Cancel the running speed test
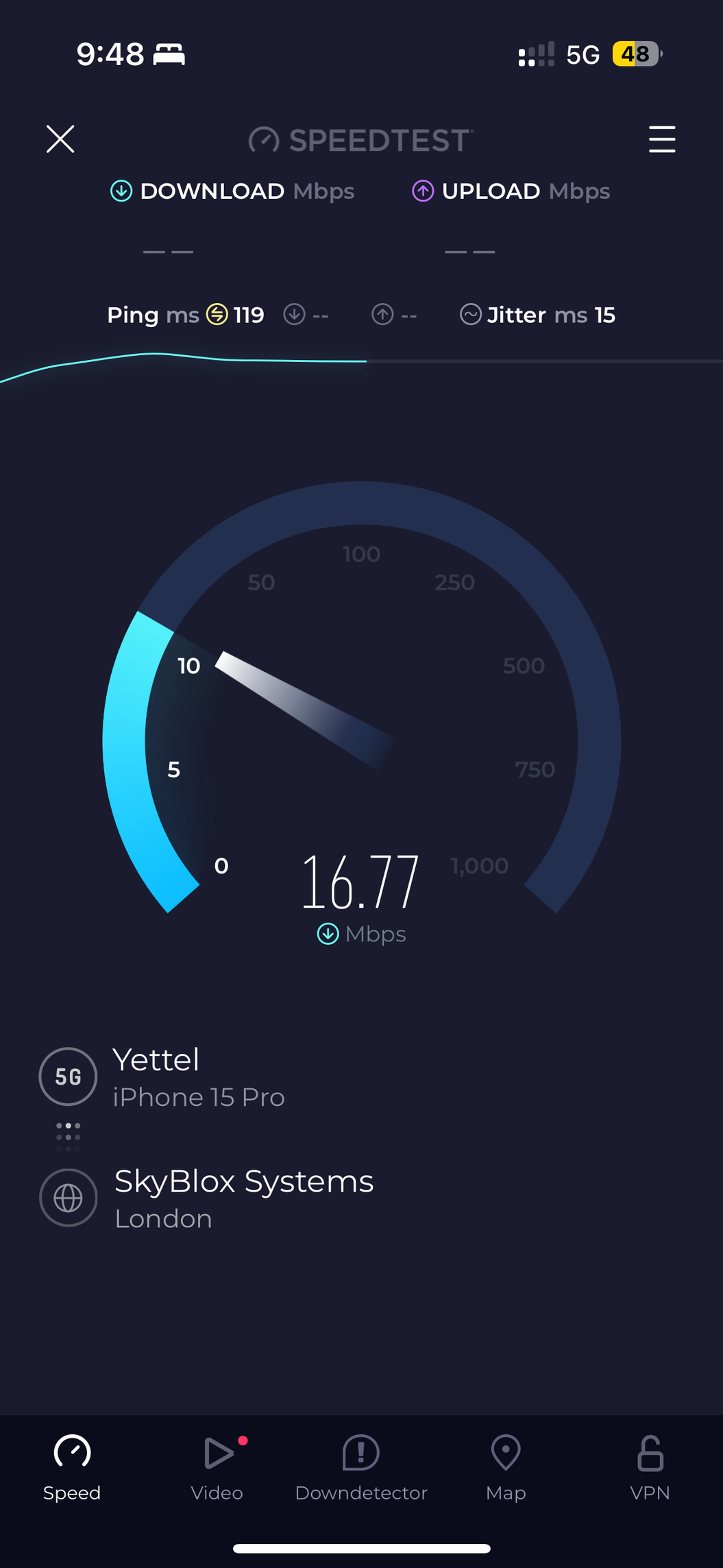 pos(60,139)
